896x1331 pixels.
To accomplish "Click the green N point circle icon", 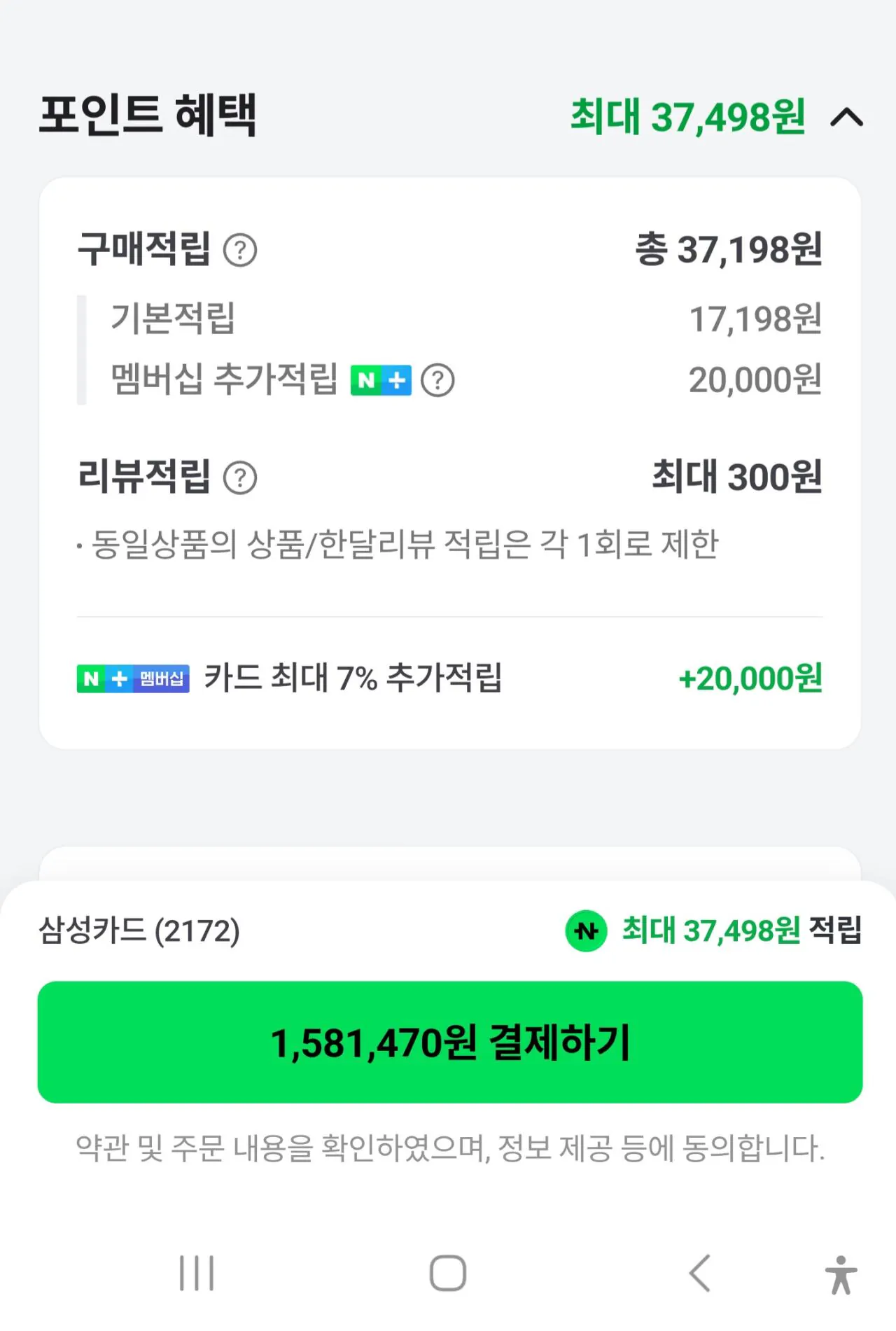I will coord(585,931).
